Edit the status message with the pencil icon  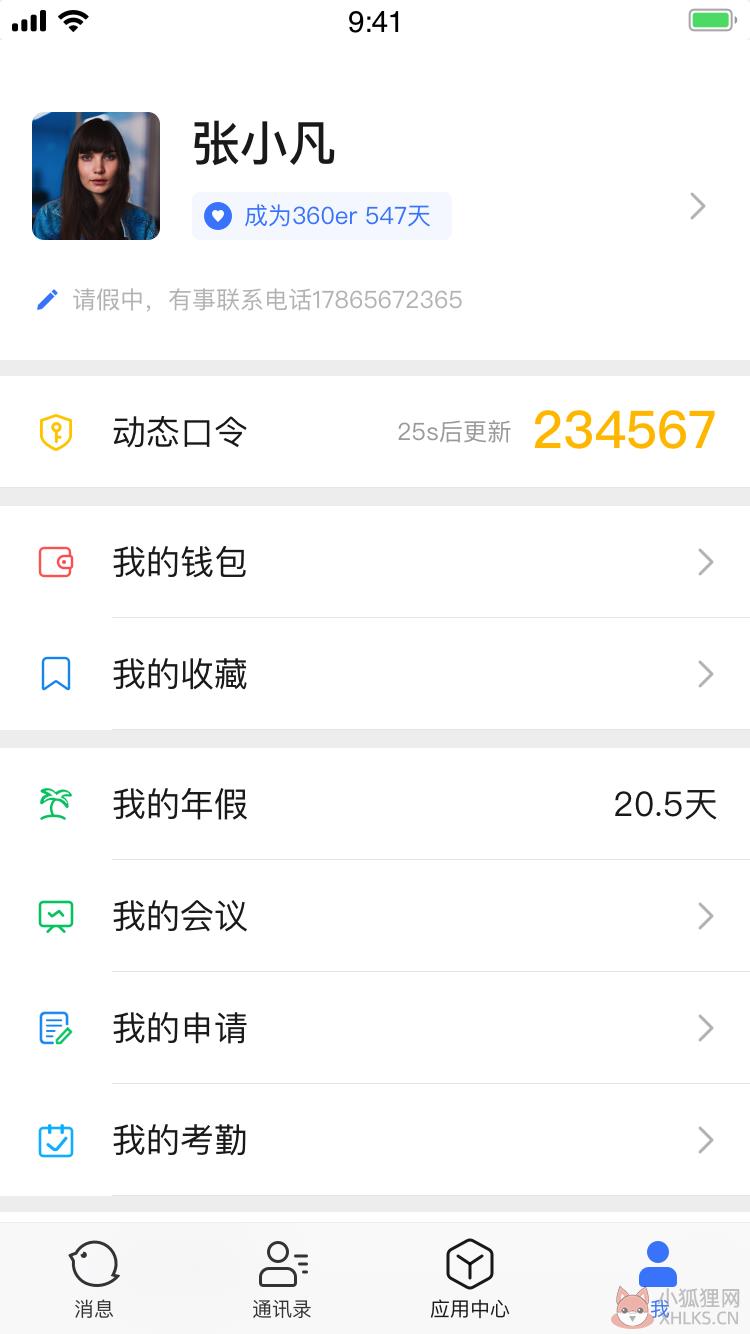(47, 300)
